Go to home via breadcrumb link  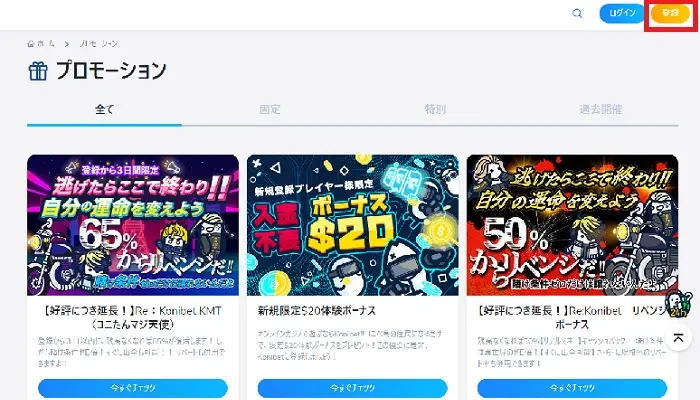(42, 44)
